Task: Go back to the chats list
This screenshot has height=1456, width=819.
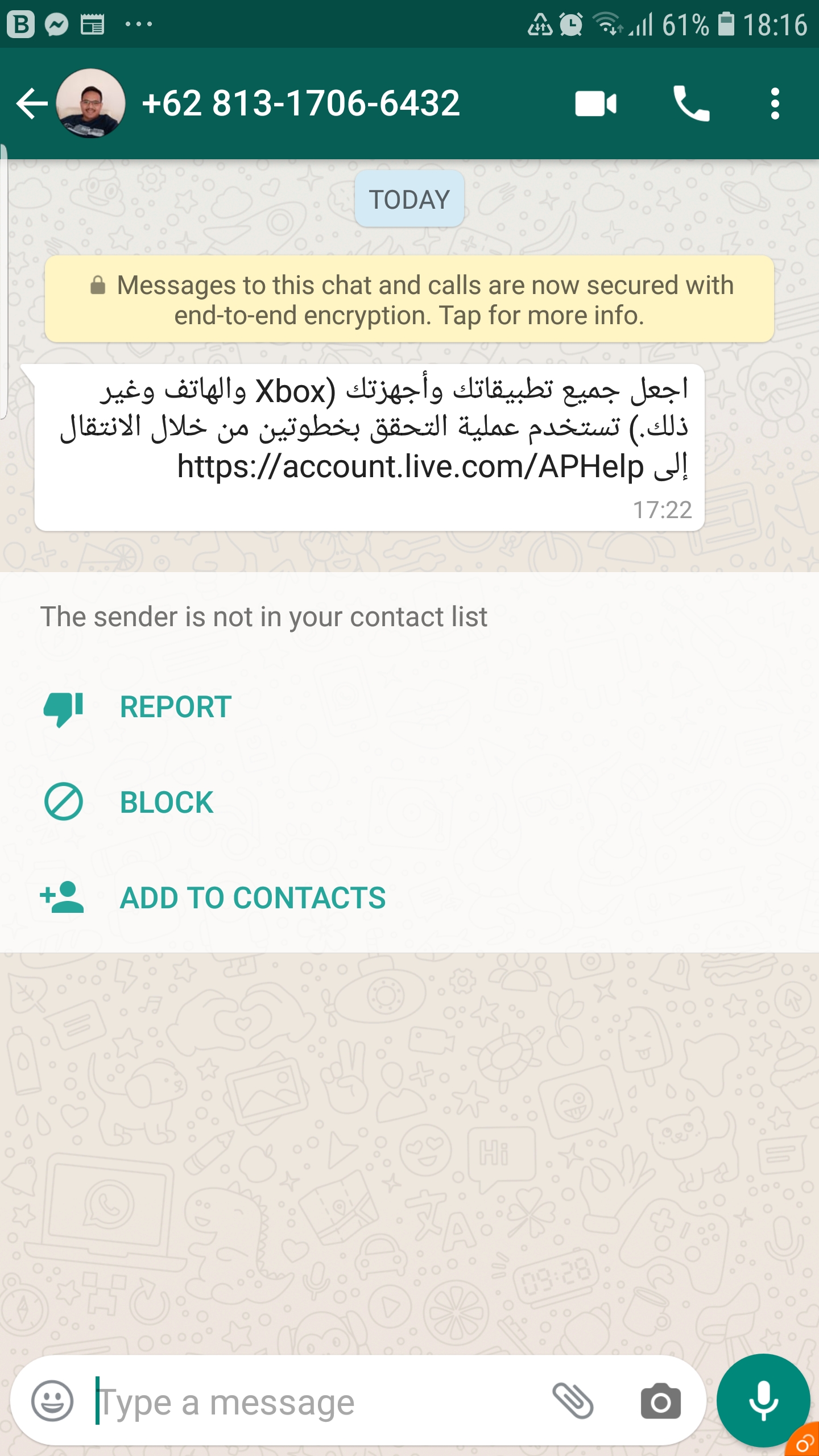Action: point(31,104)
